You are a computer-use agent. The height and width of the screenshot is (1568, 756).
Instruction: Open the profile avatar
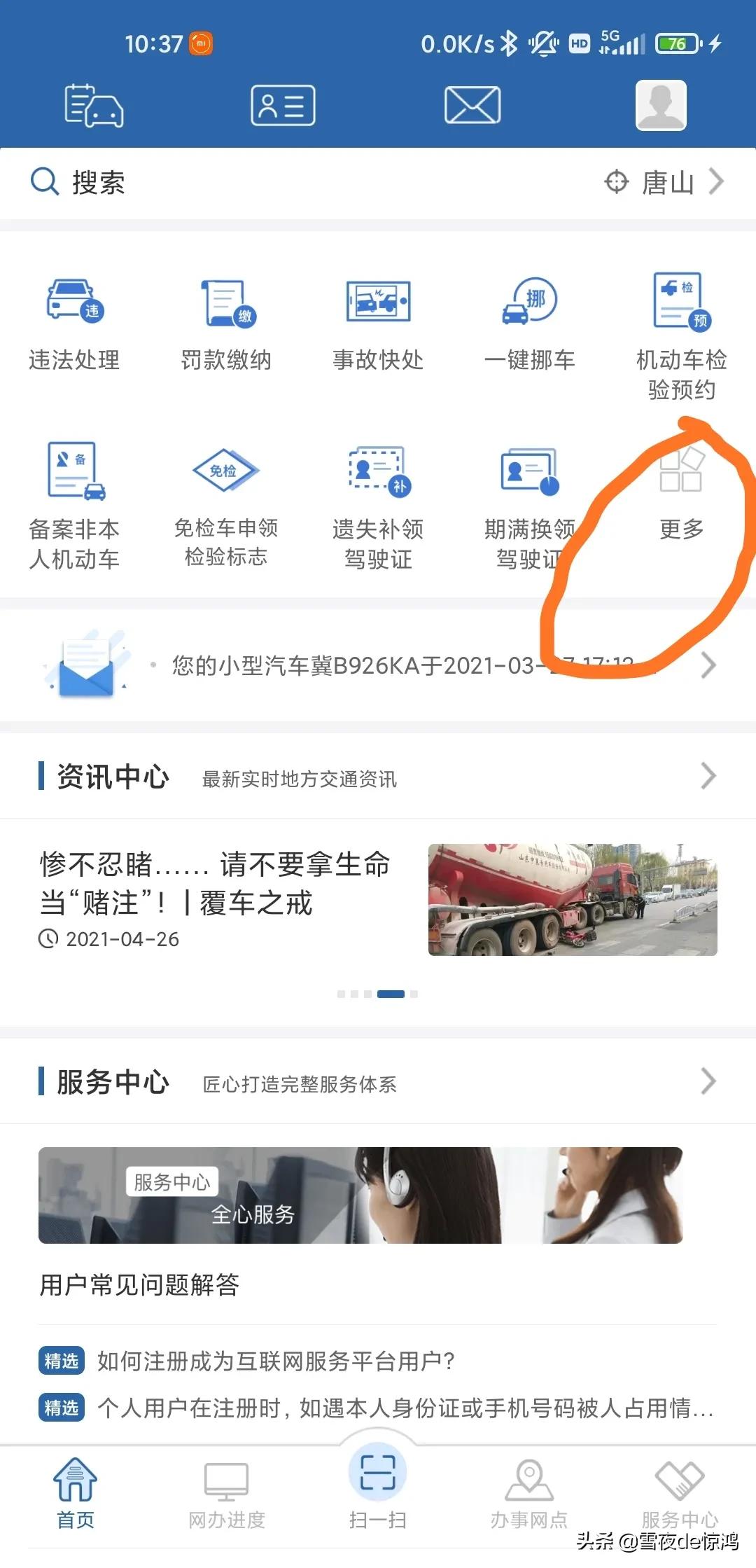pyautogui.click(x=661, y=105)
